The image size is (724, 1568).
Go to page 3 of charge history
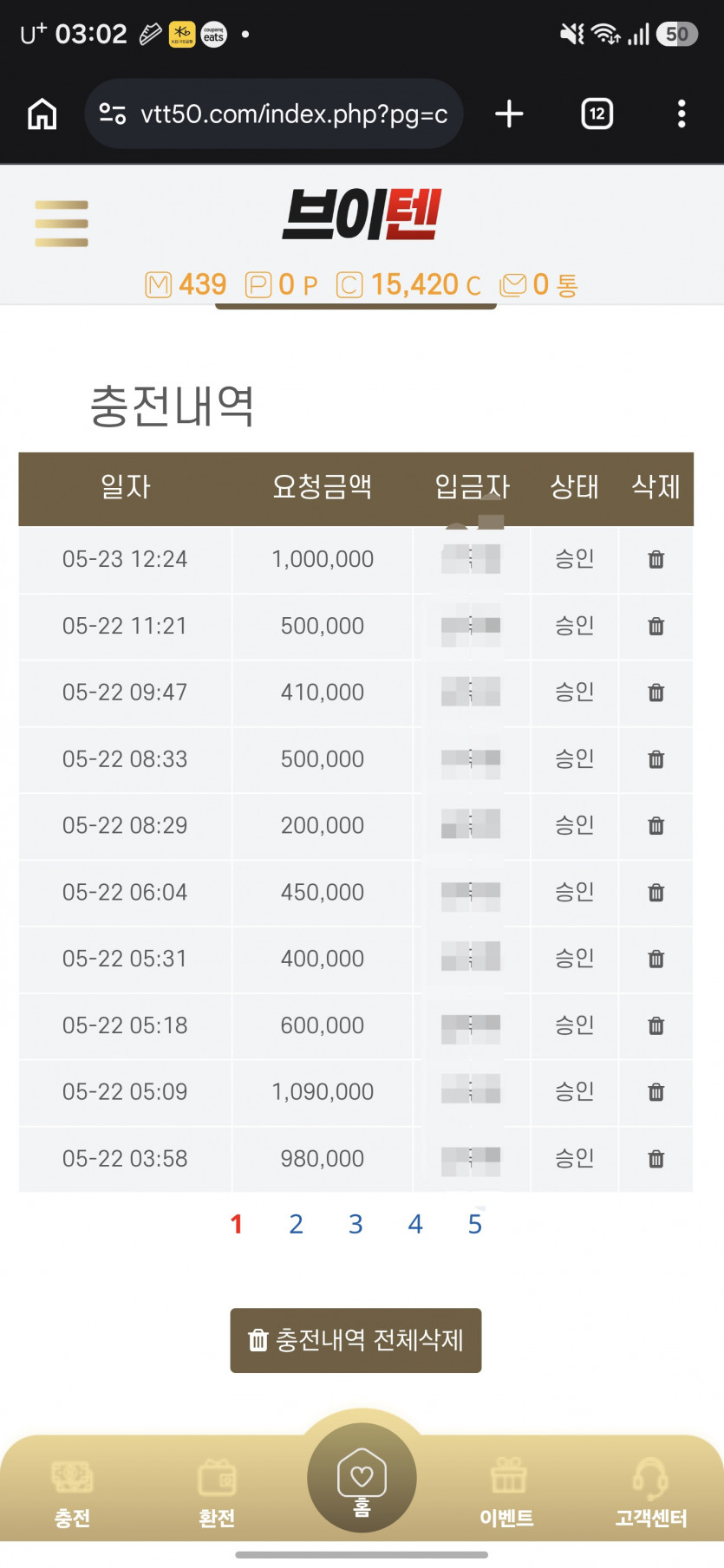pyautogui.click(x=355, y=1224)
